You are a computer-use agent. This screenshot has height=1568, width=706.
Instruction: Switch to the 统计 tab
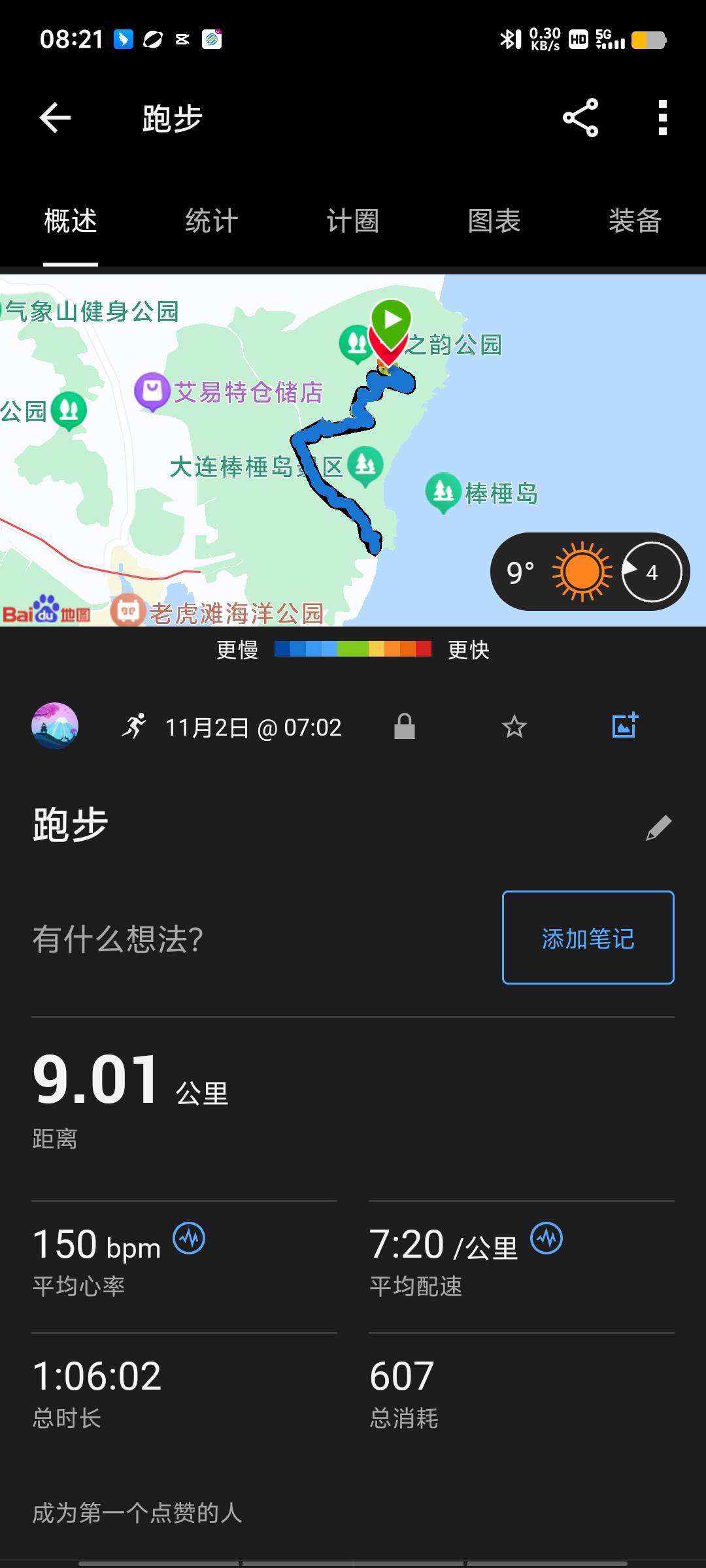(211, 221)
